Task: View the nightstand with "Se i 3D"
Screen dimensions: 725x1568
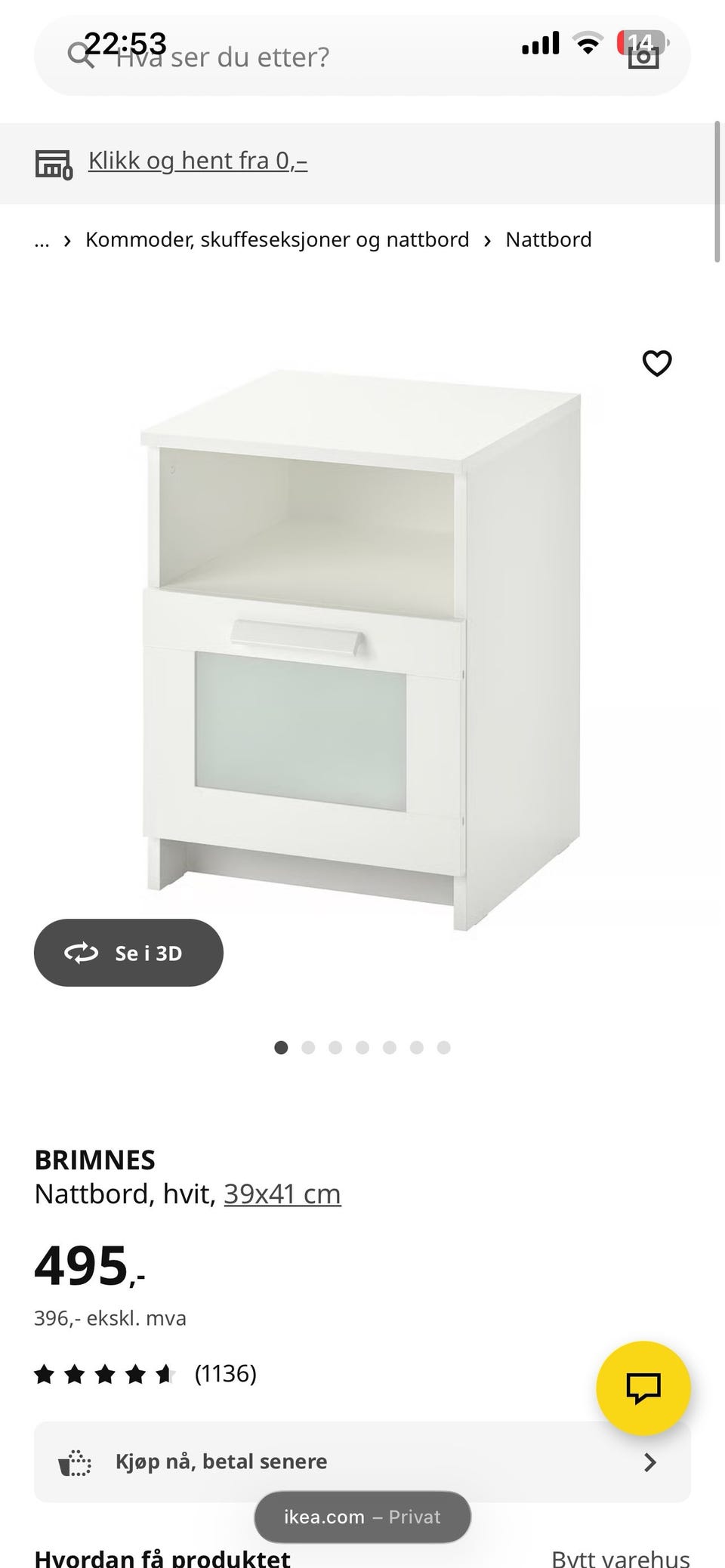Action: pyautogui.click(x=128, y=953)
